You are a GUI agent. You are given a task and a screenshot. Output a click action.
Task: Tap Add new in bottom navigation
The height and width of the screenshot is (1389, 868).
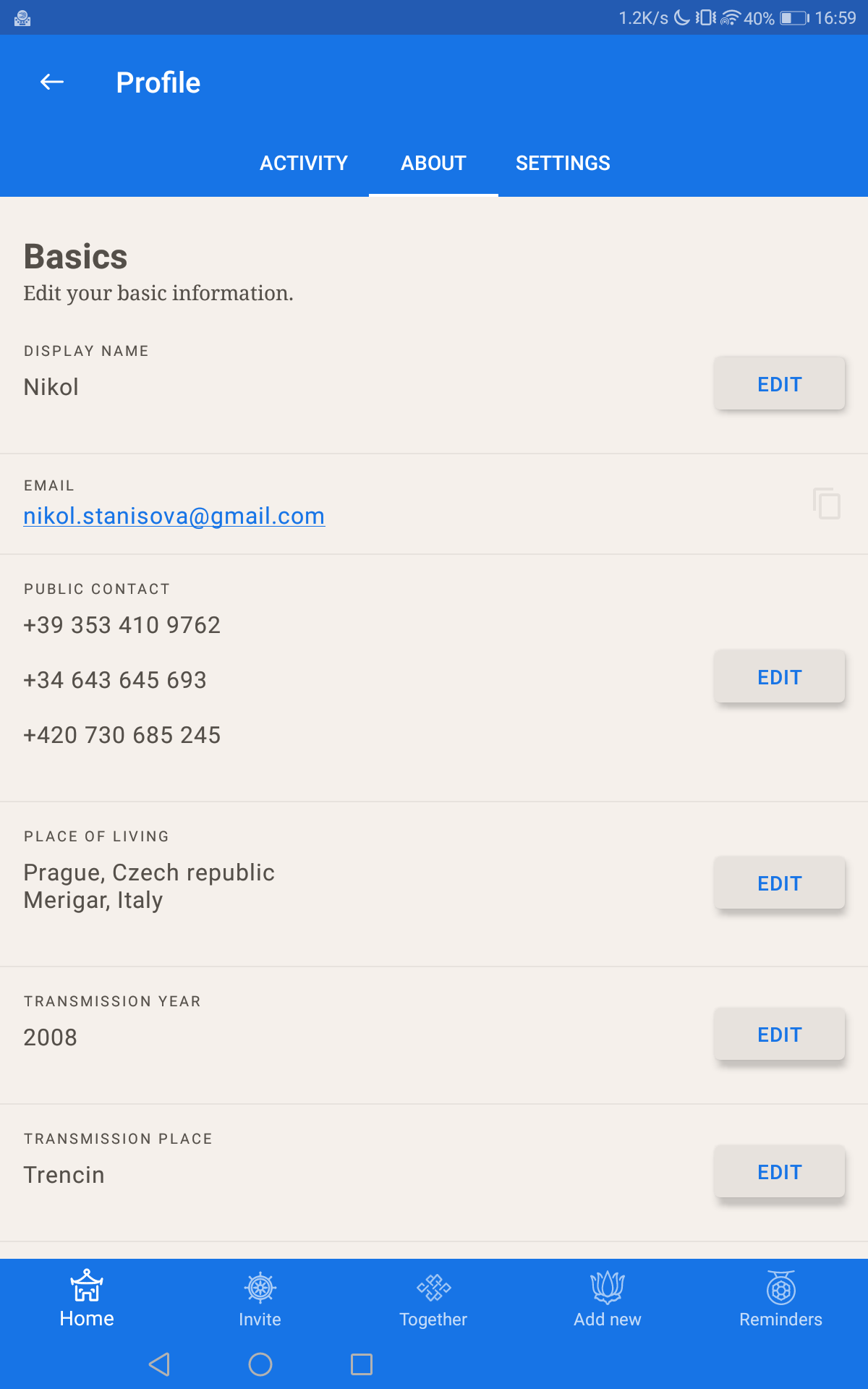(x=608, y=1299)
